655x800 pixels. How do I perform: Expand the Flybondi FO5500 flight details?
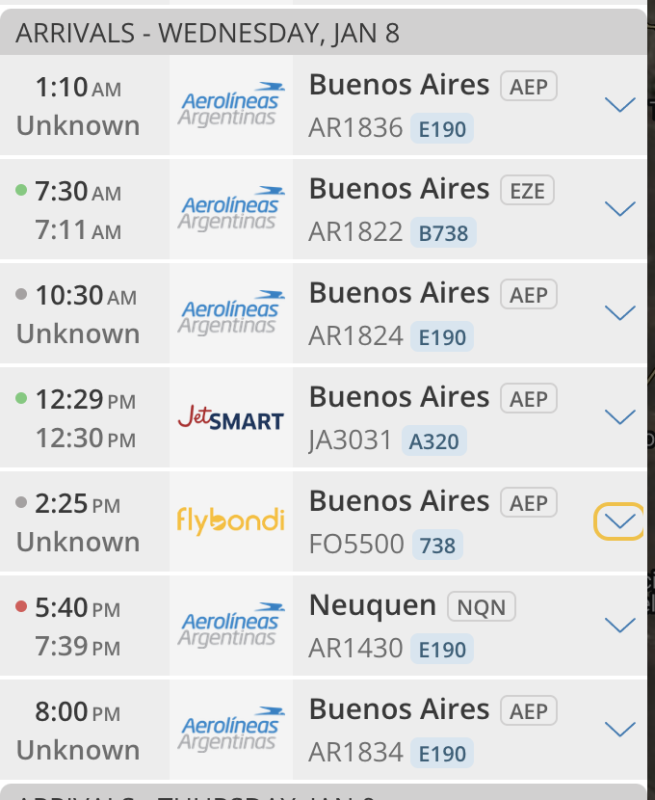pos(619,521)
